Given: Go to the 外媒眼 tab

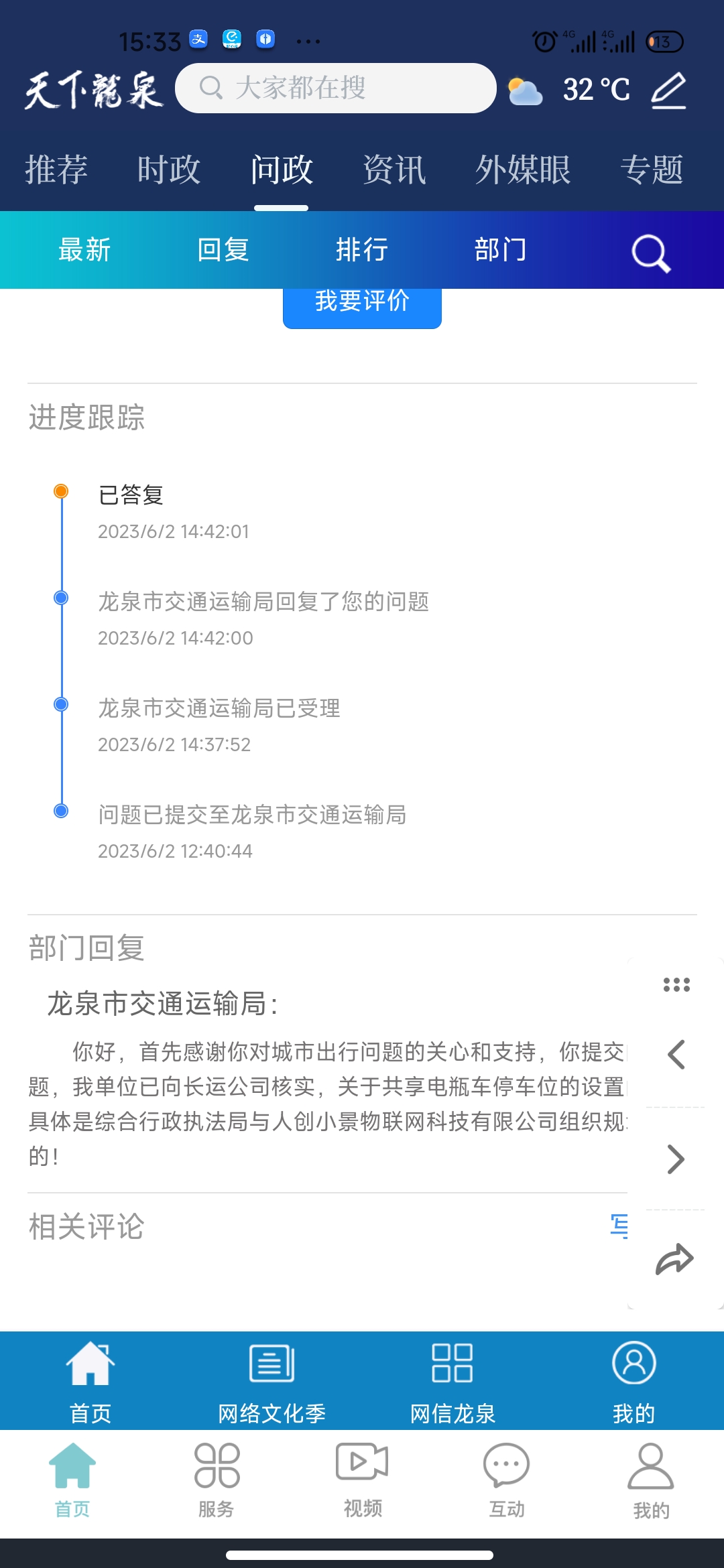Looking at the screenshot, I should [523, 170].
